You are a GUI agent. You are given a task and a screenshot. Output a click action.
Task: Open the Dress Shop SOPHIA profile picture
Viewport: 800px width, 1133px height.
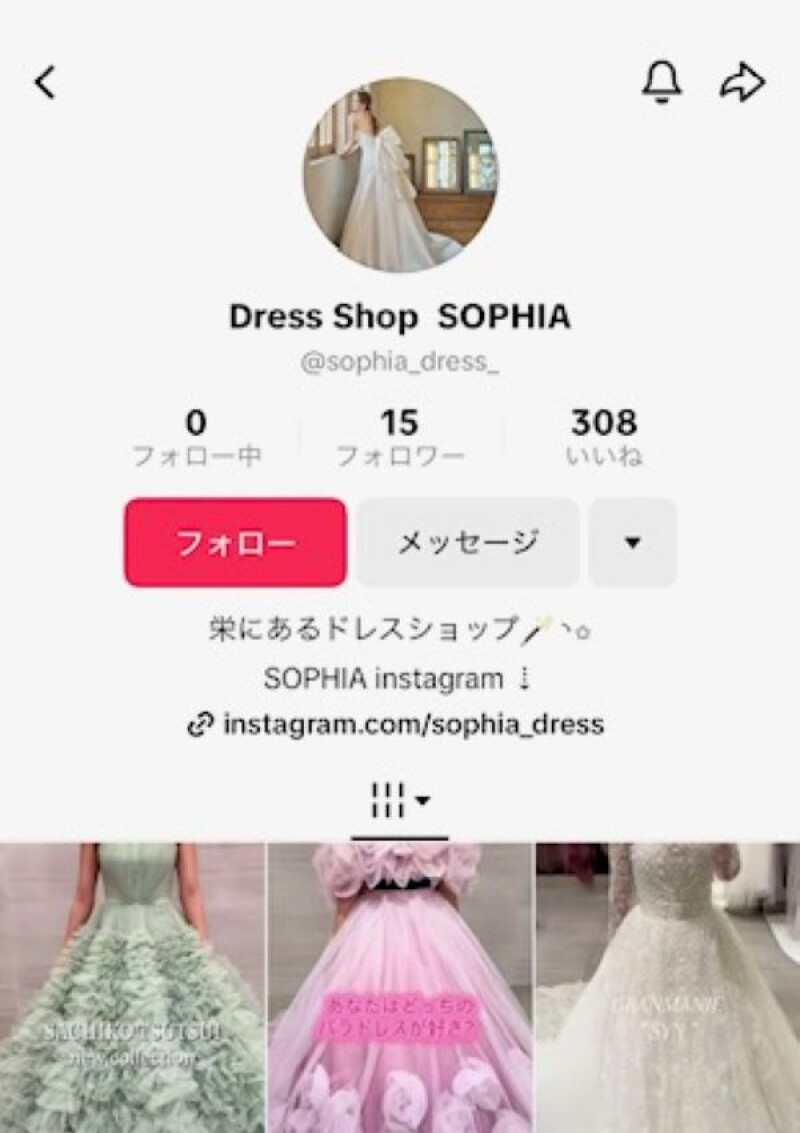[x=400, y=176]
